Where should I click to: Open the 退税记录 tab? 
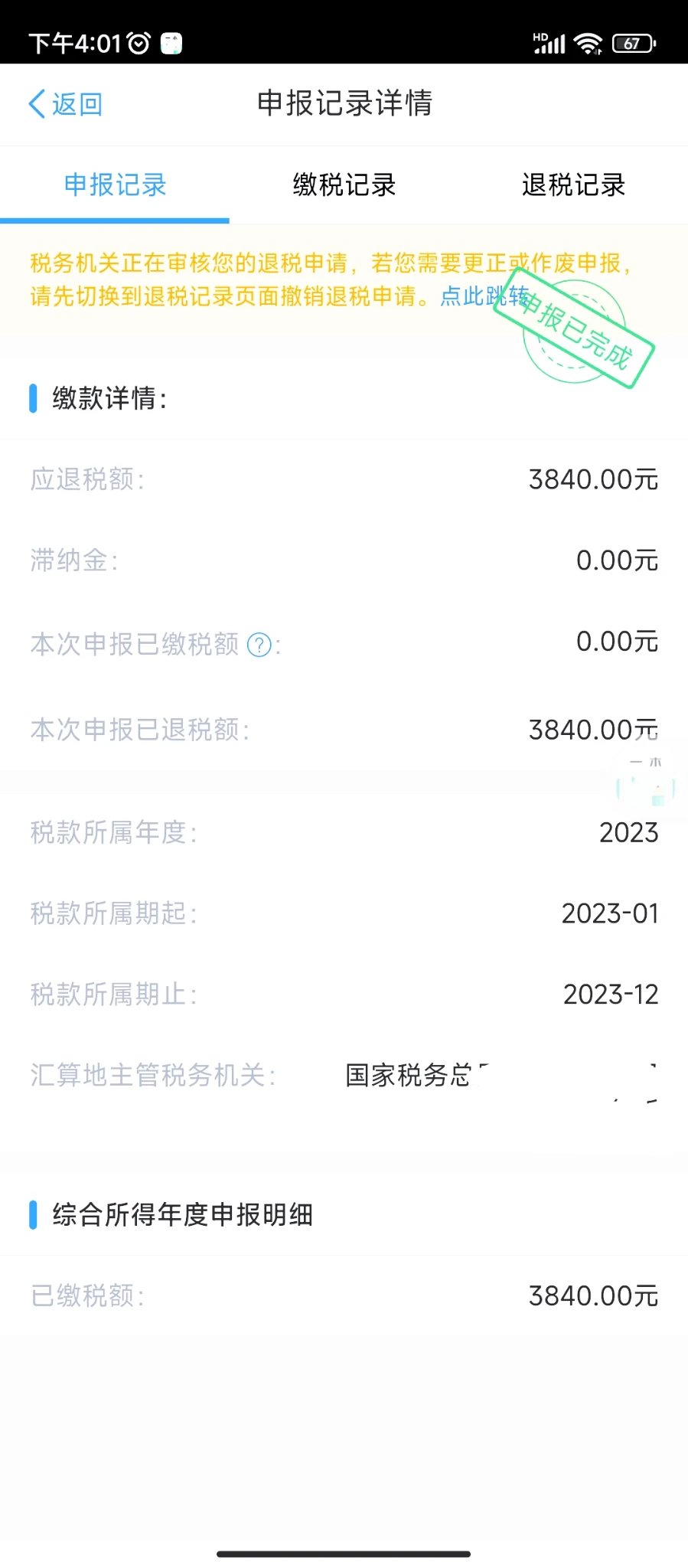click(x=573, y=185)
